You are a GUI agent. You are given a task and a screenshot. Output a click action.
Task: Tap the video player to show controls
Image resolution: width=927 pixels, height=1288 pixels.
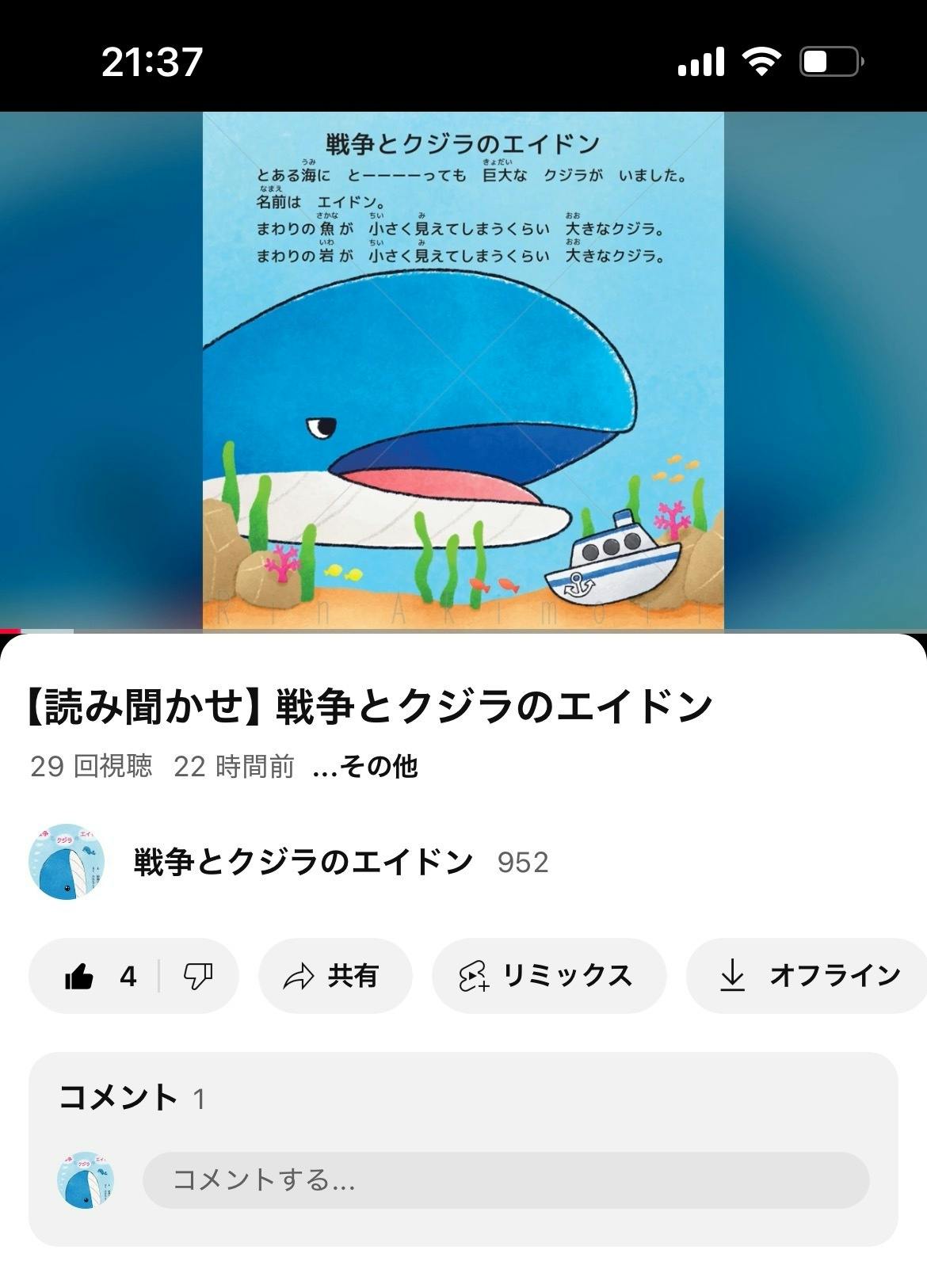463,371
